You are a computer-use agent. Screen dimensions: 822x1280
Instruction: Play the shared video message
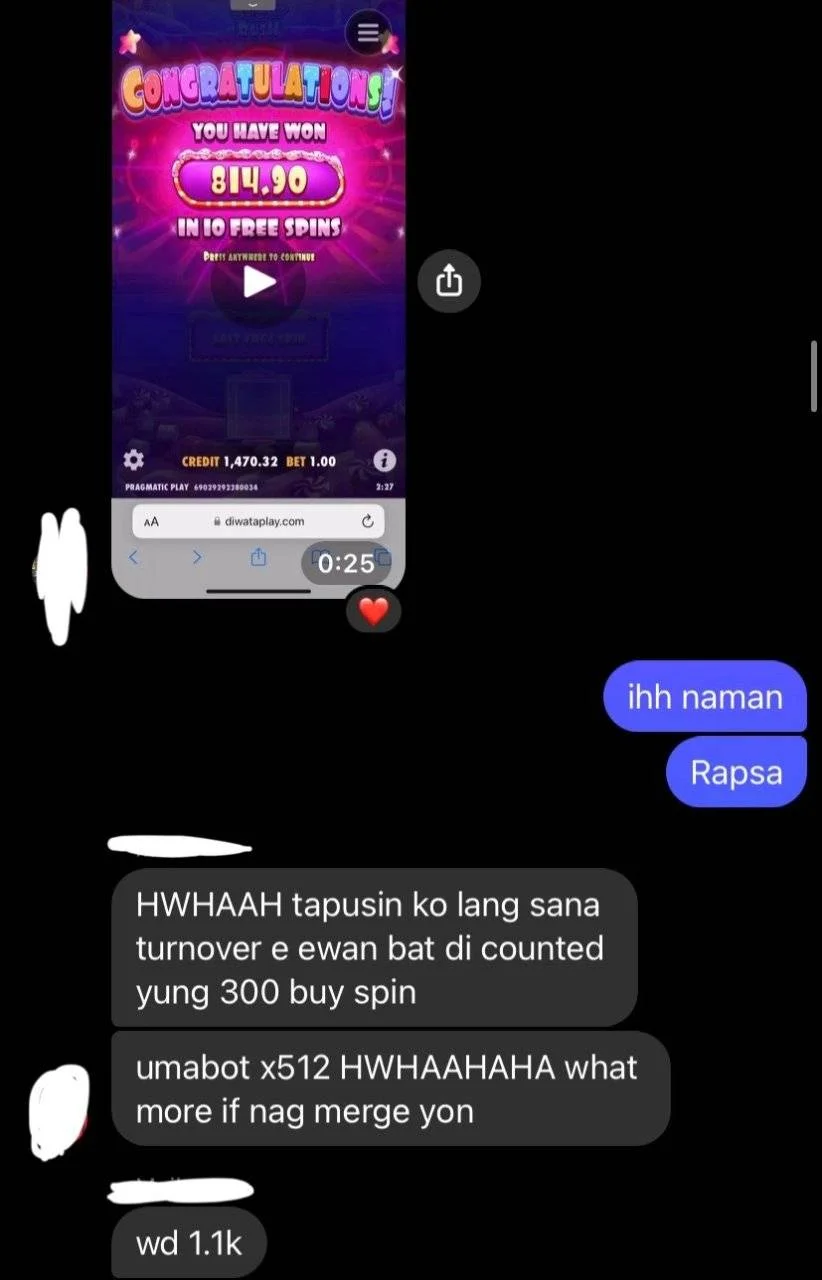(x=259, y=283)
